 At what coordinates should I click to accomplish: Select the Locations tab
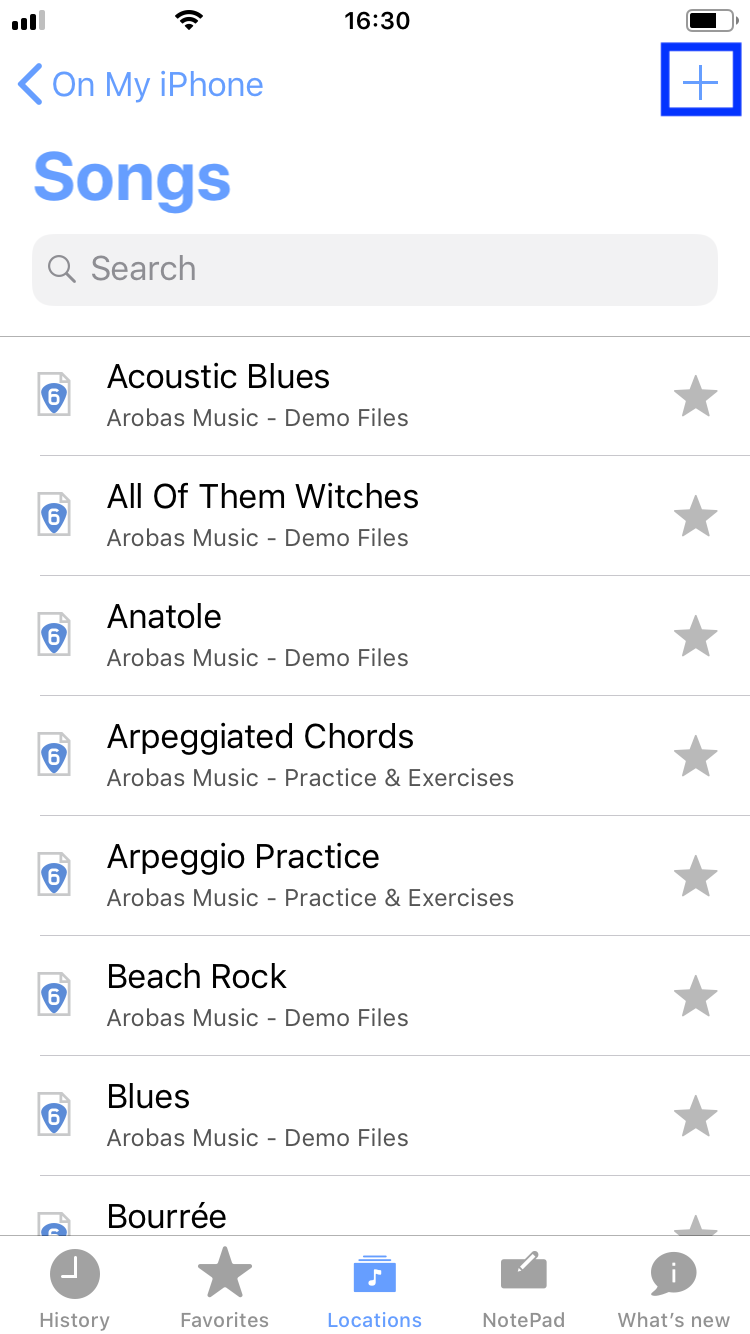click(375, 1289)
